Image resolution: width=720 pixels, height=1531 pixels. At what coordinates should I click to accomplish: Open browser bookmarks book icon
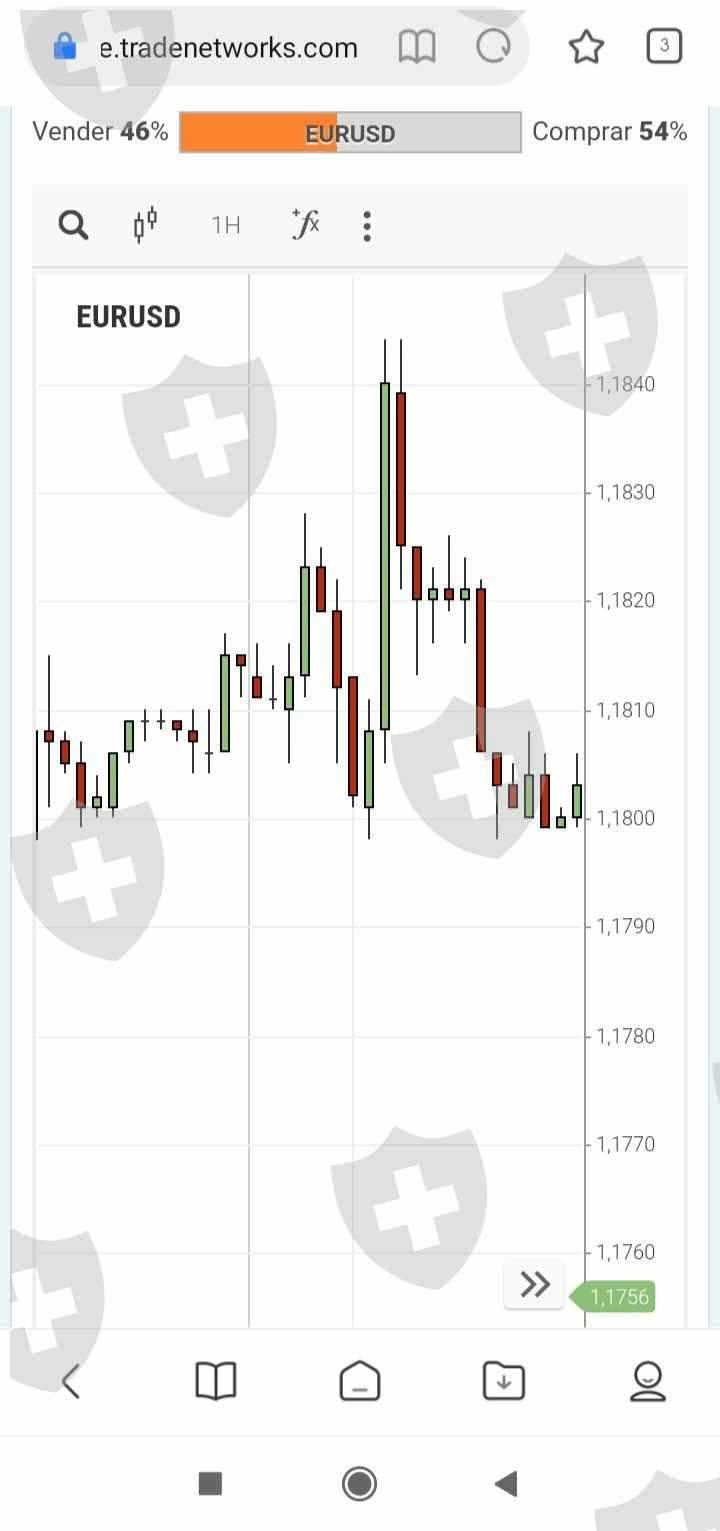pos(216,1382)
